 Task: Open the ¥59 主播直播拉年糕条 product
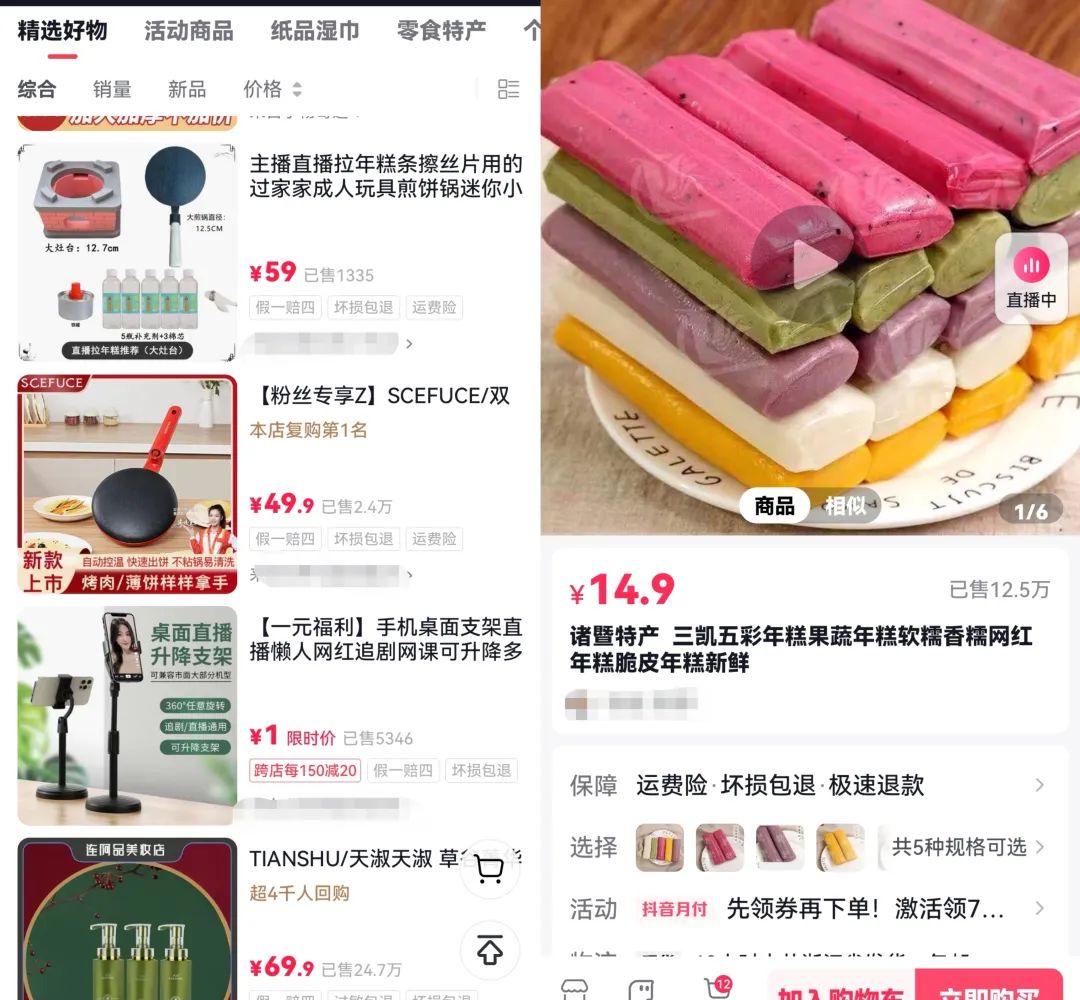pos(385,176)
